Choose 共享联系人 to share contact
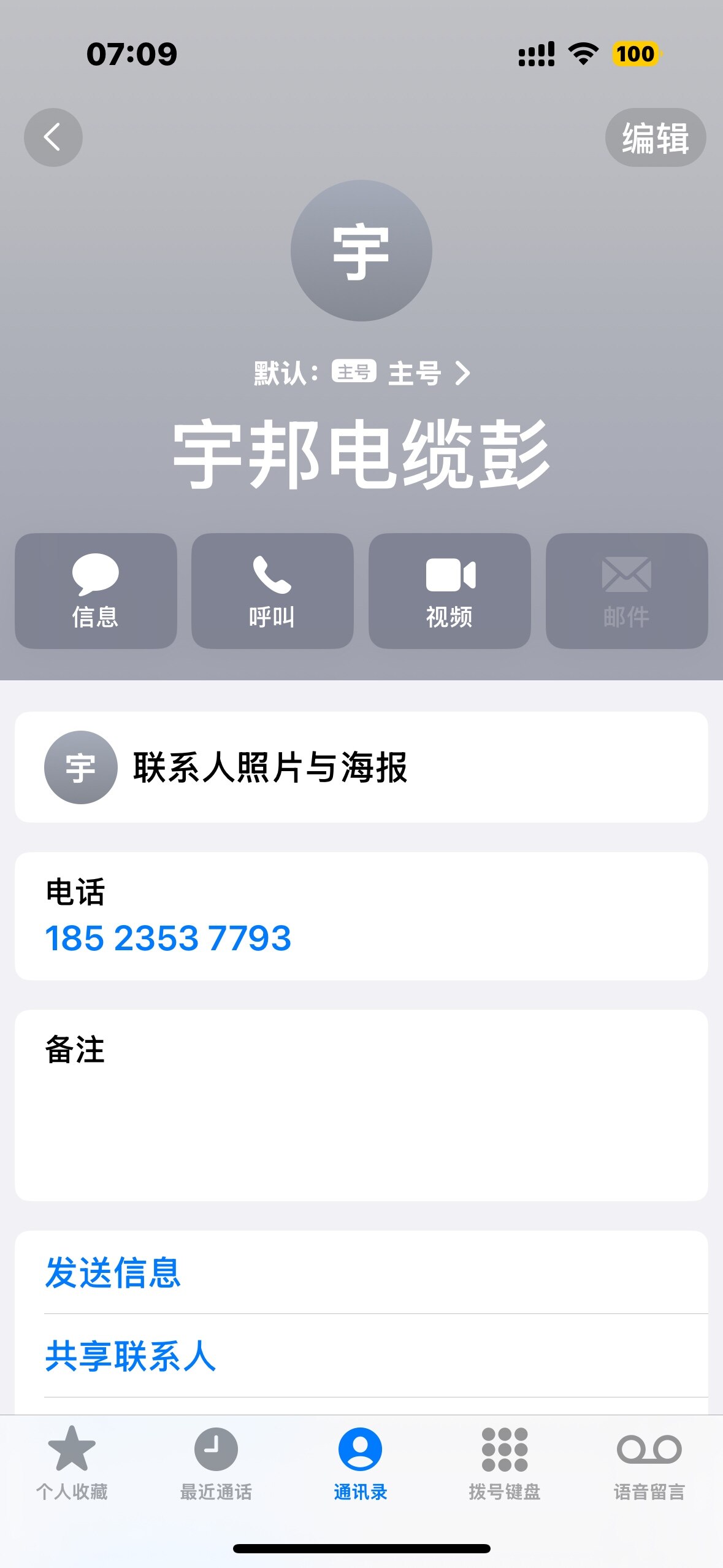This screenshot has width=723, height=1568. click(130, 1356)
